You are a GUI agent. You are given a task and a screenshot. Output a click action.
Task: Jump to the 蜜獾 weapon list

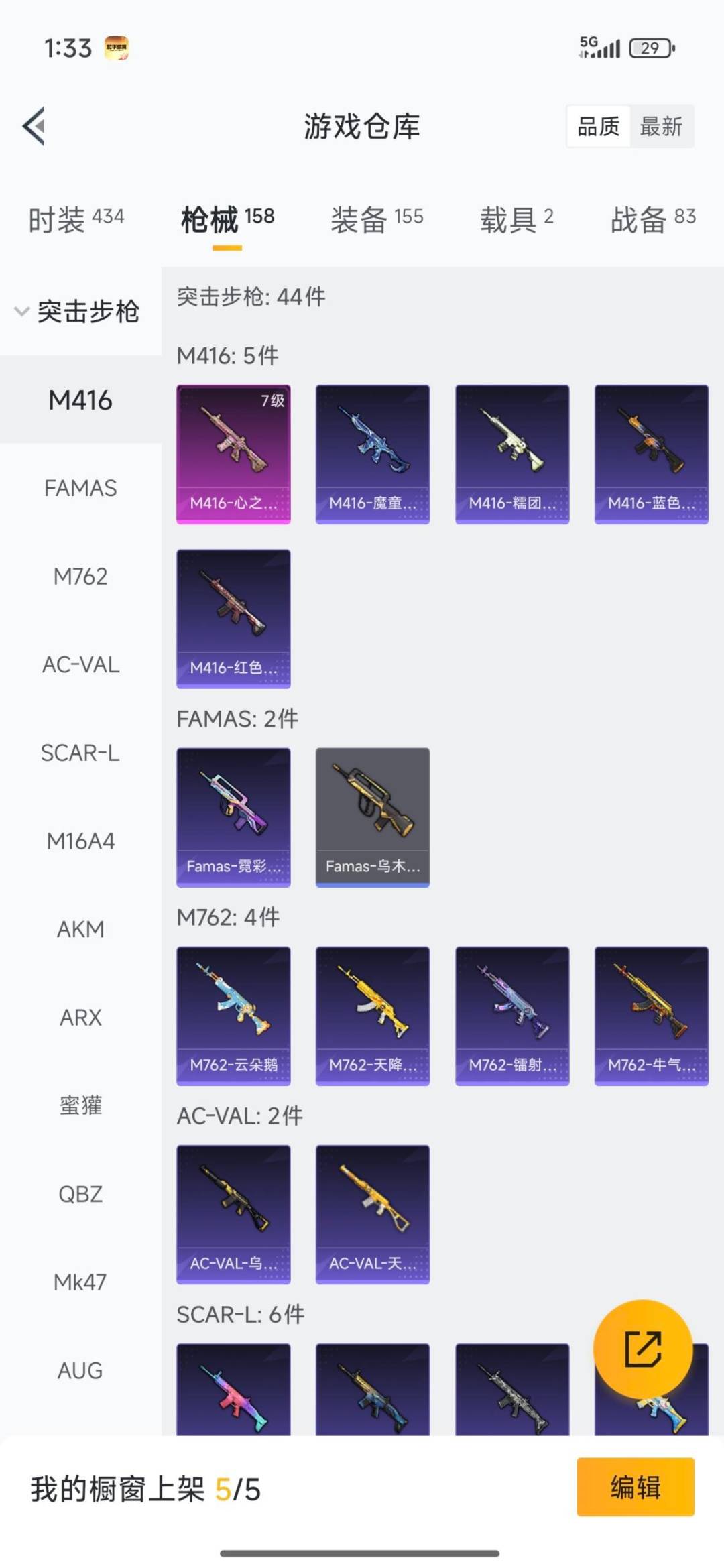tap(80, 1105)
